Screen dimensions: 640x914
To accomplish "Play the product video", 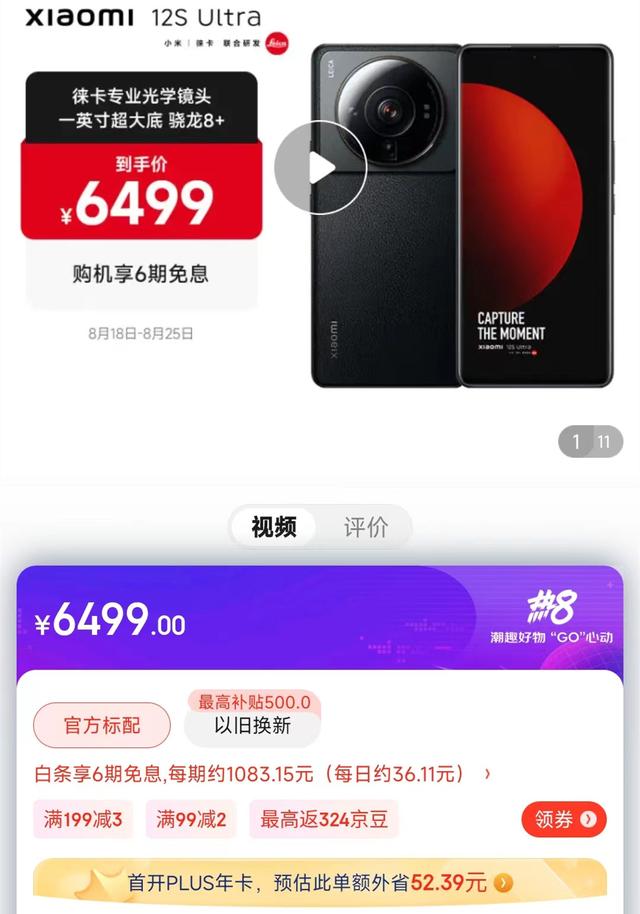I will tap(320, 167).
